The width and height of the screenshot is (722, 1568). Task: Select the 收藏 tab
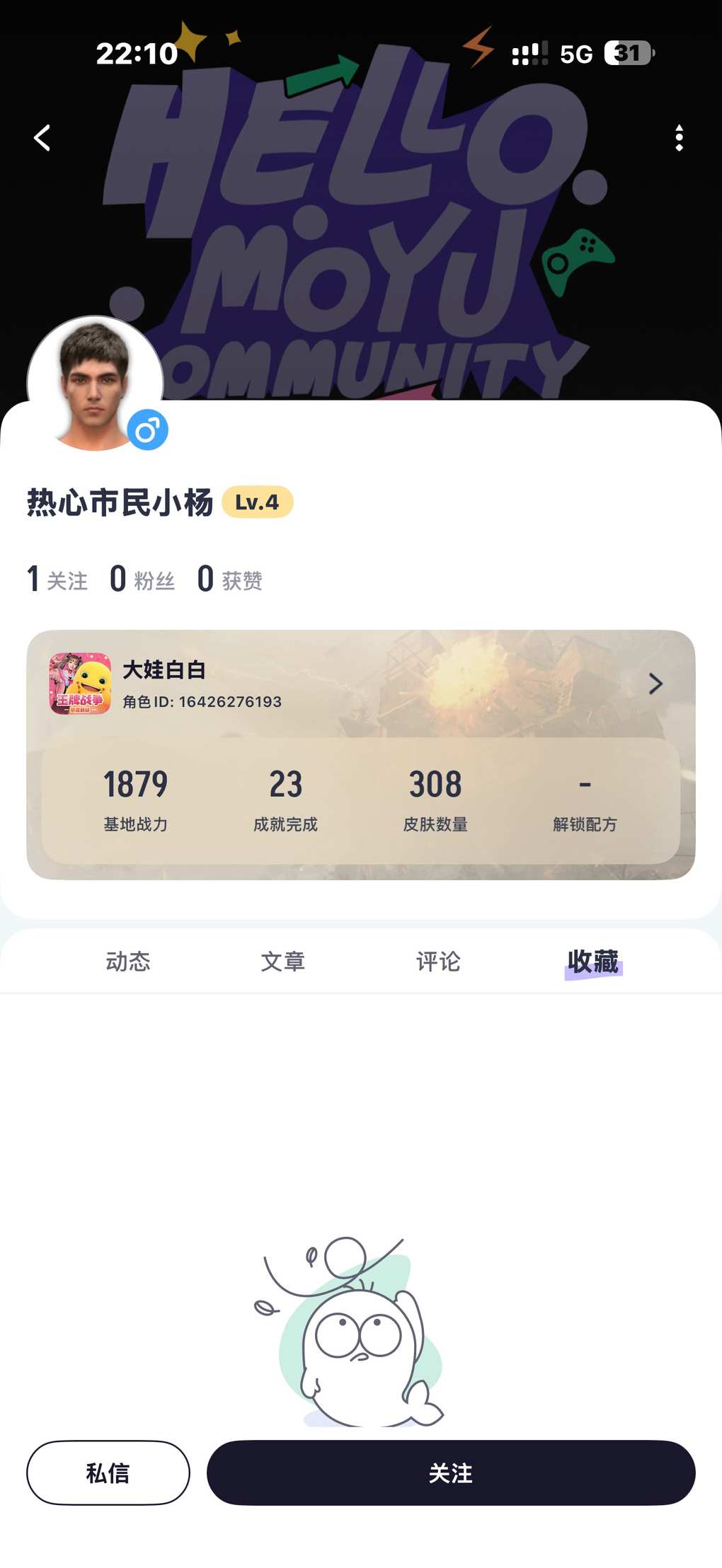593,962
